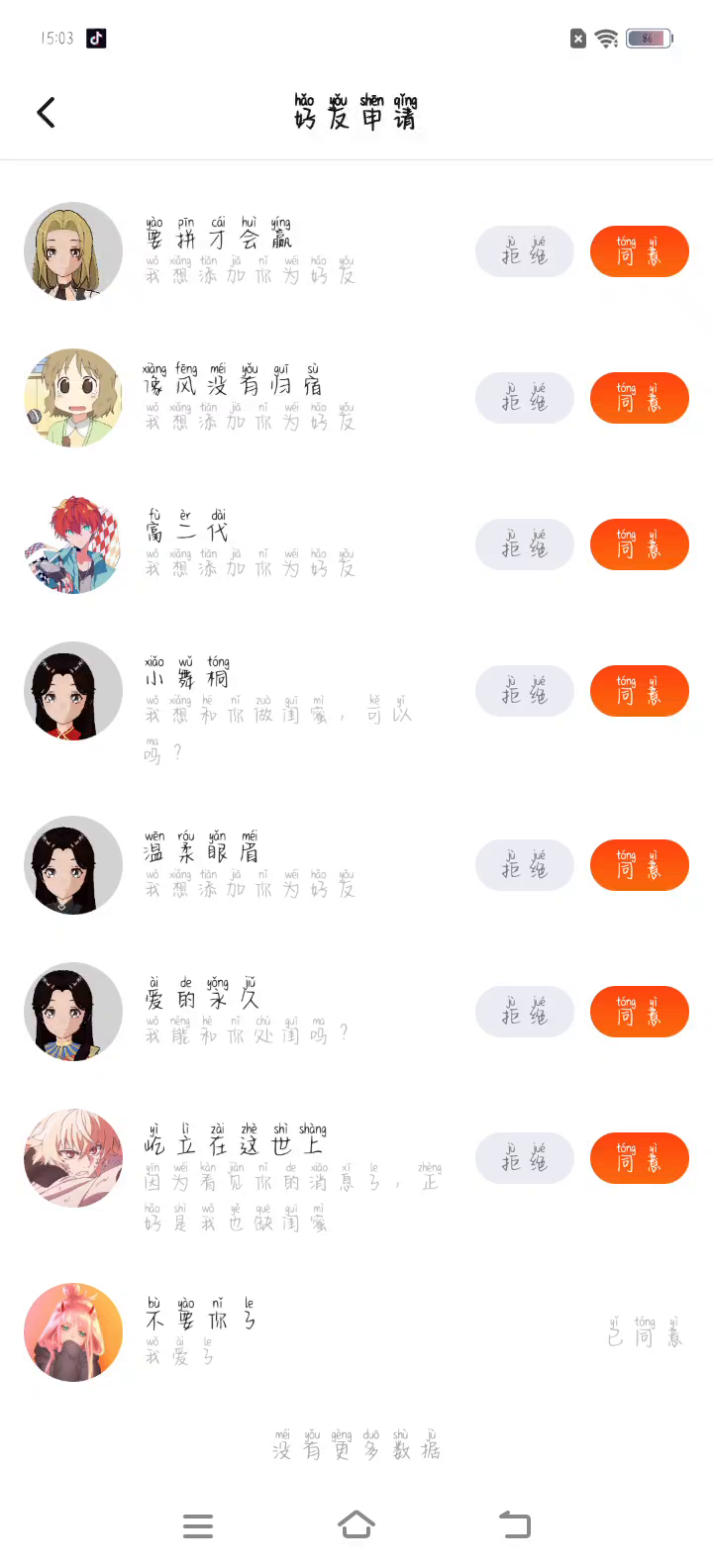The image size is (713, 1568).
Task: Reject the request from 富二代
Action: coord(524,544)
